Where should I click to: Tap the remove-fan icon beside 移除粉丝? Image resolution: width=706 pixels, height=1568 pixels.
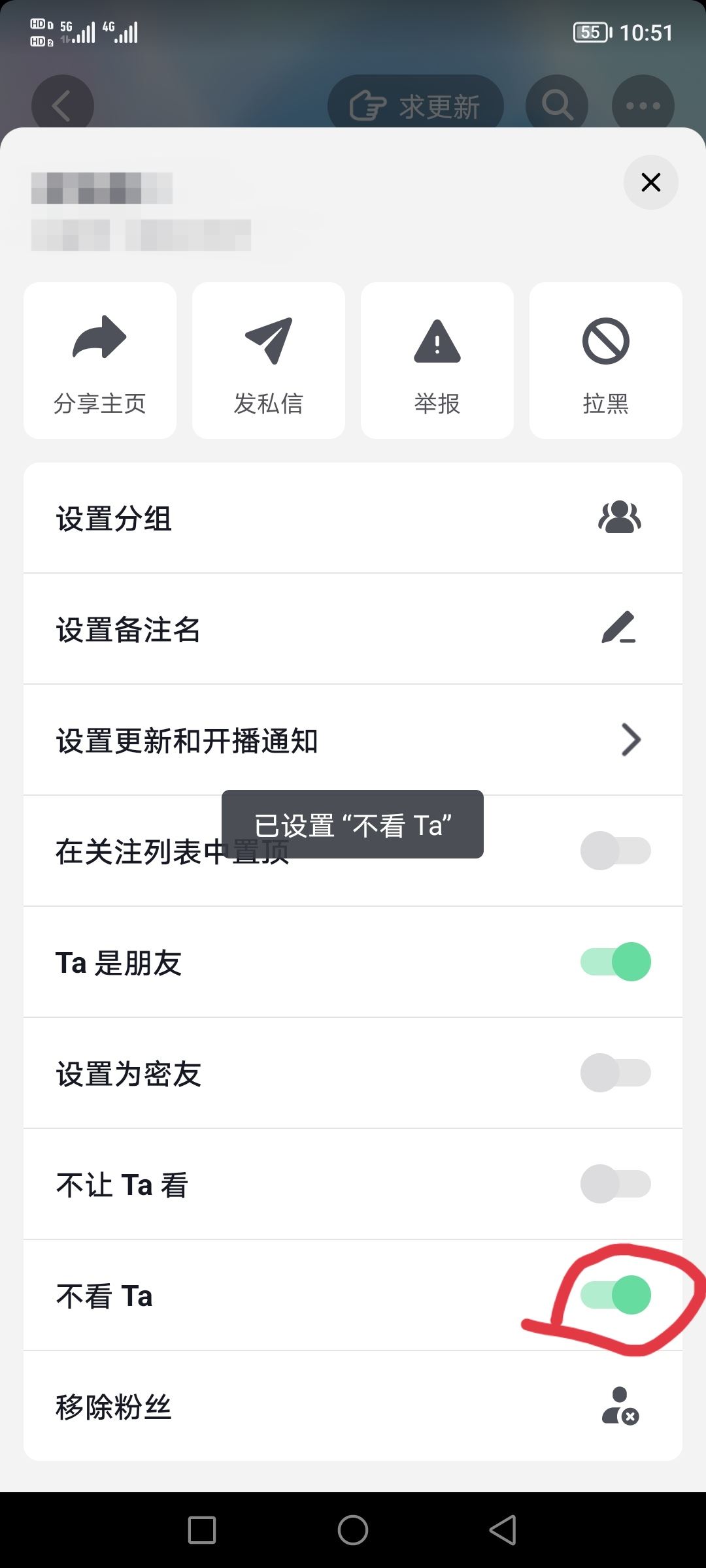(x=619, y=1407)
